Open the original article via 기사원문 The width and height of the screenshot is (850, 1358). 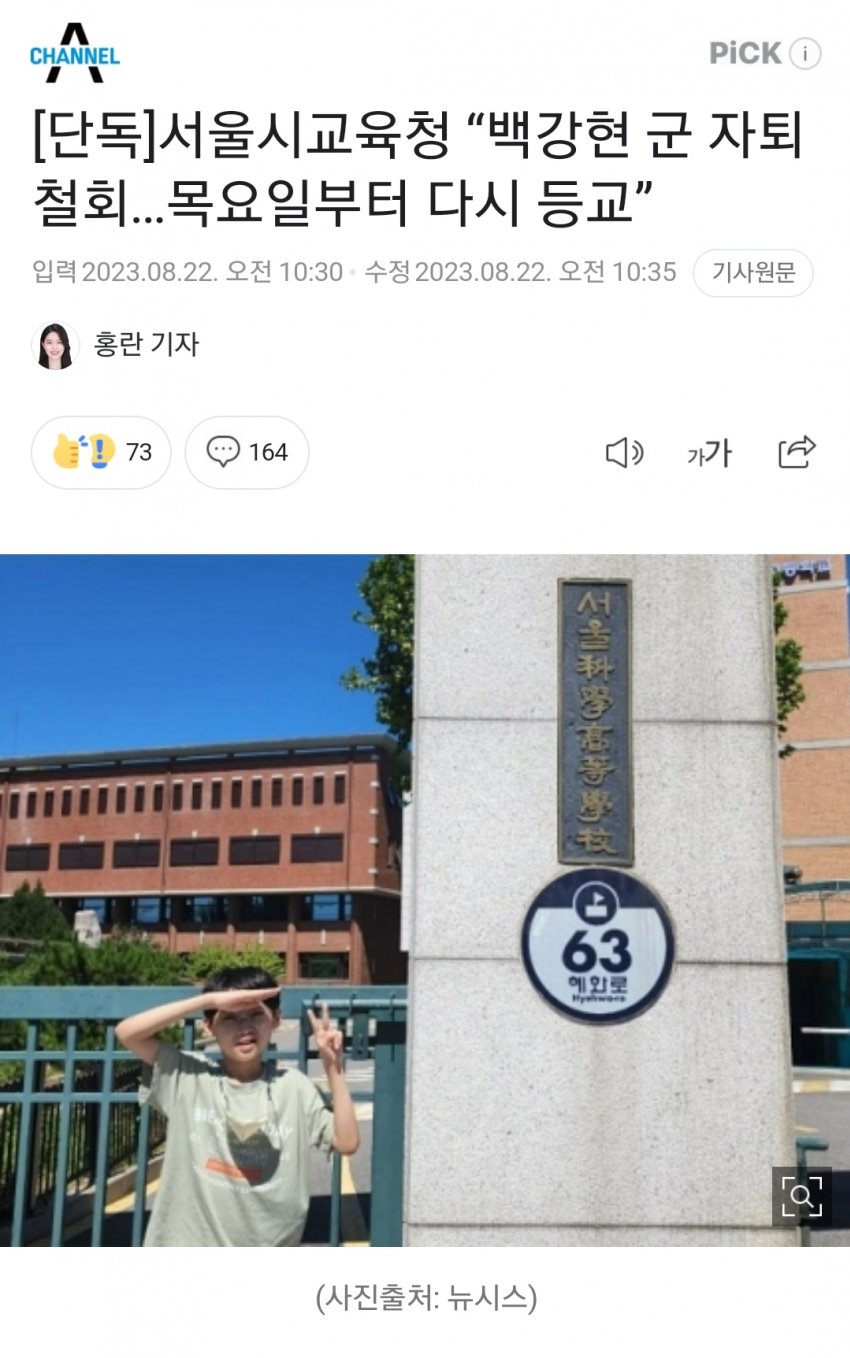click(x=752, y=272)
